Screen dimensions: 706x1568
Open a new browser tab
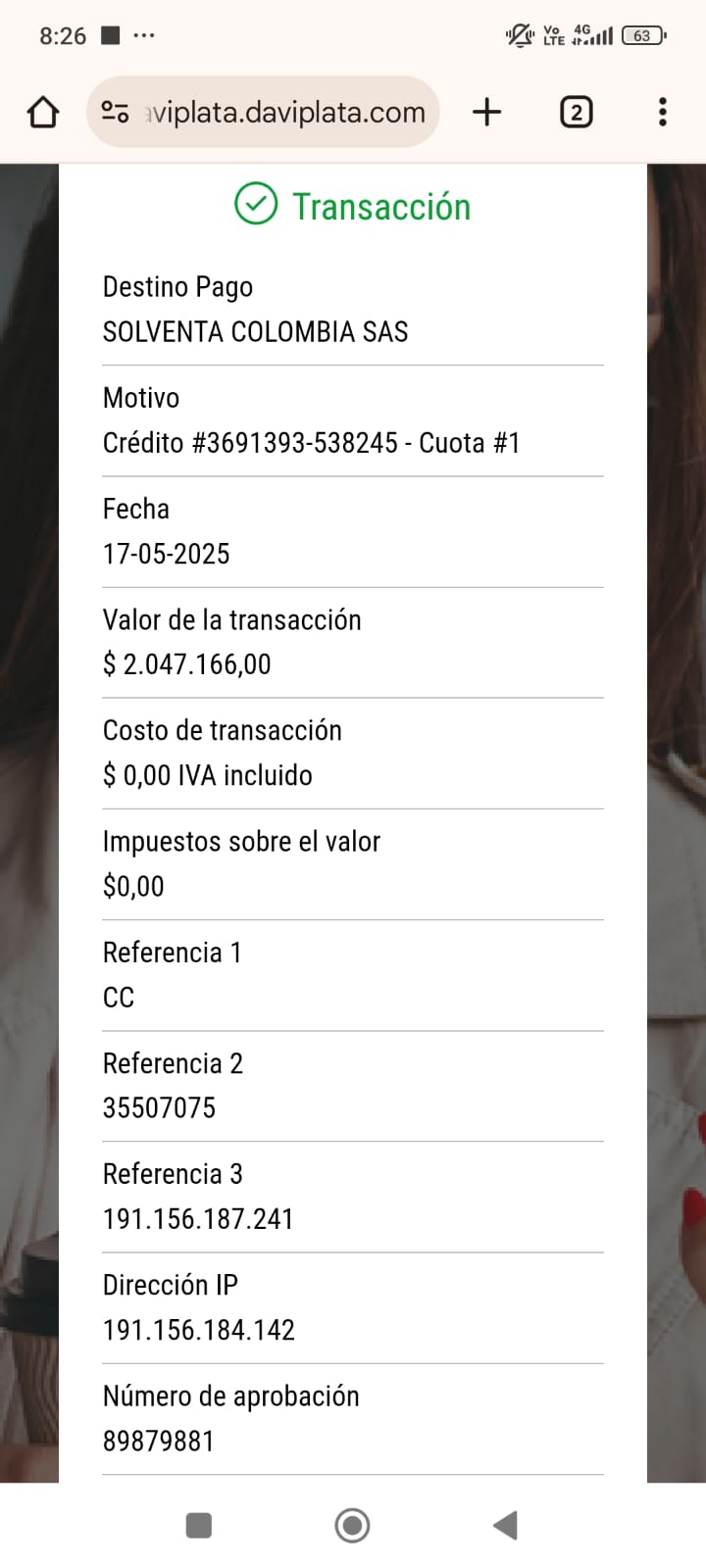[x=486, y=113]
